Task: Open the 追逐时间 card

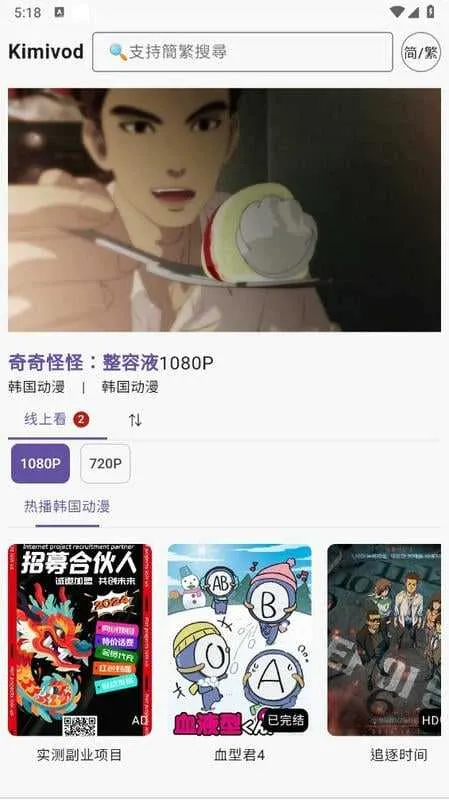Action: pos(384,654)
